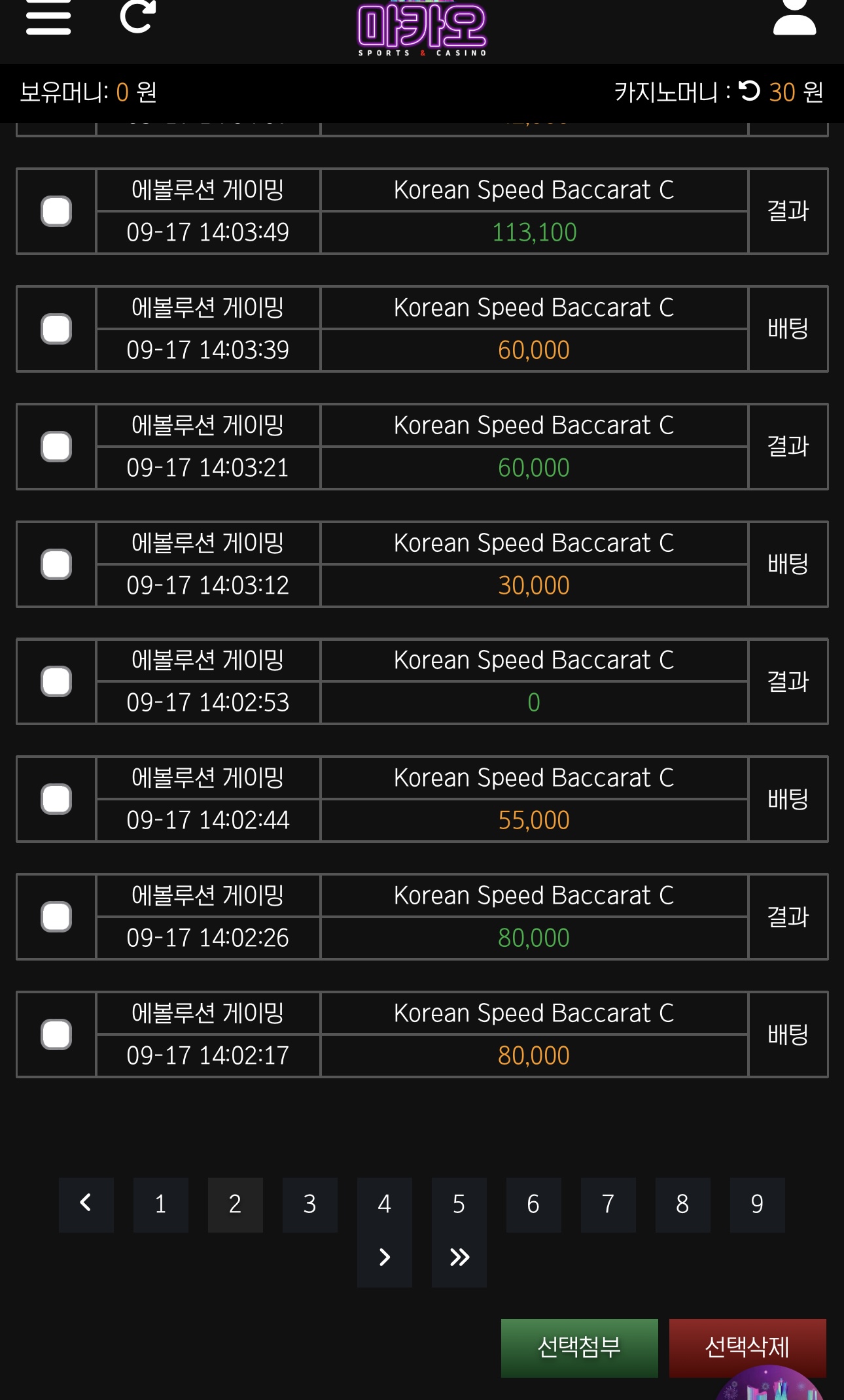The image size is (844, 1400).
Task: Jump to page 3
Action: [310, 1204]
